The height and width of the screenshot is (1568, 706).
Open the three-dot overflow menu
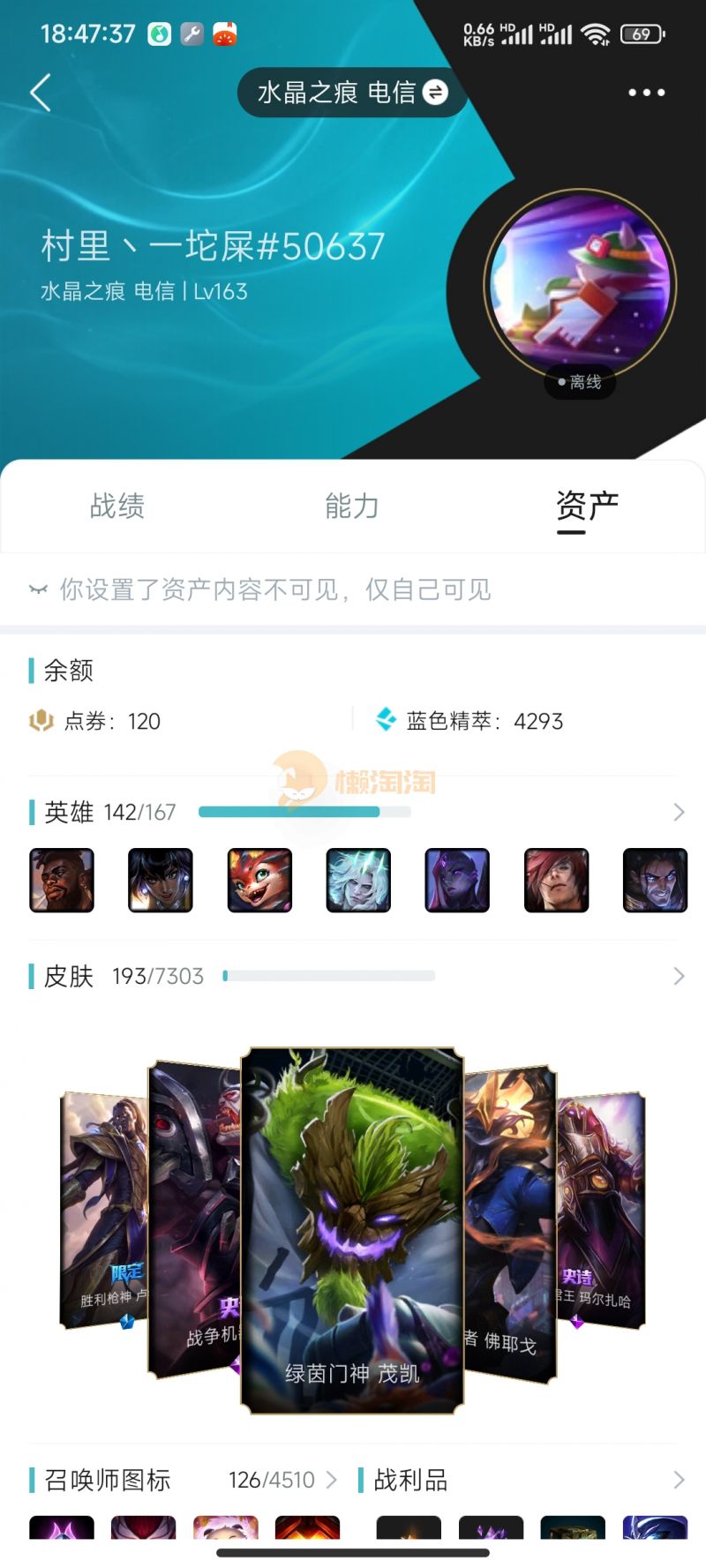[646, 93]
